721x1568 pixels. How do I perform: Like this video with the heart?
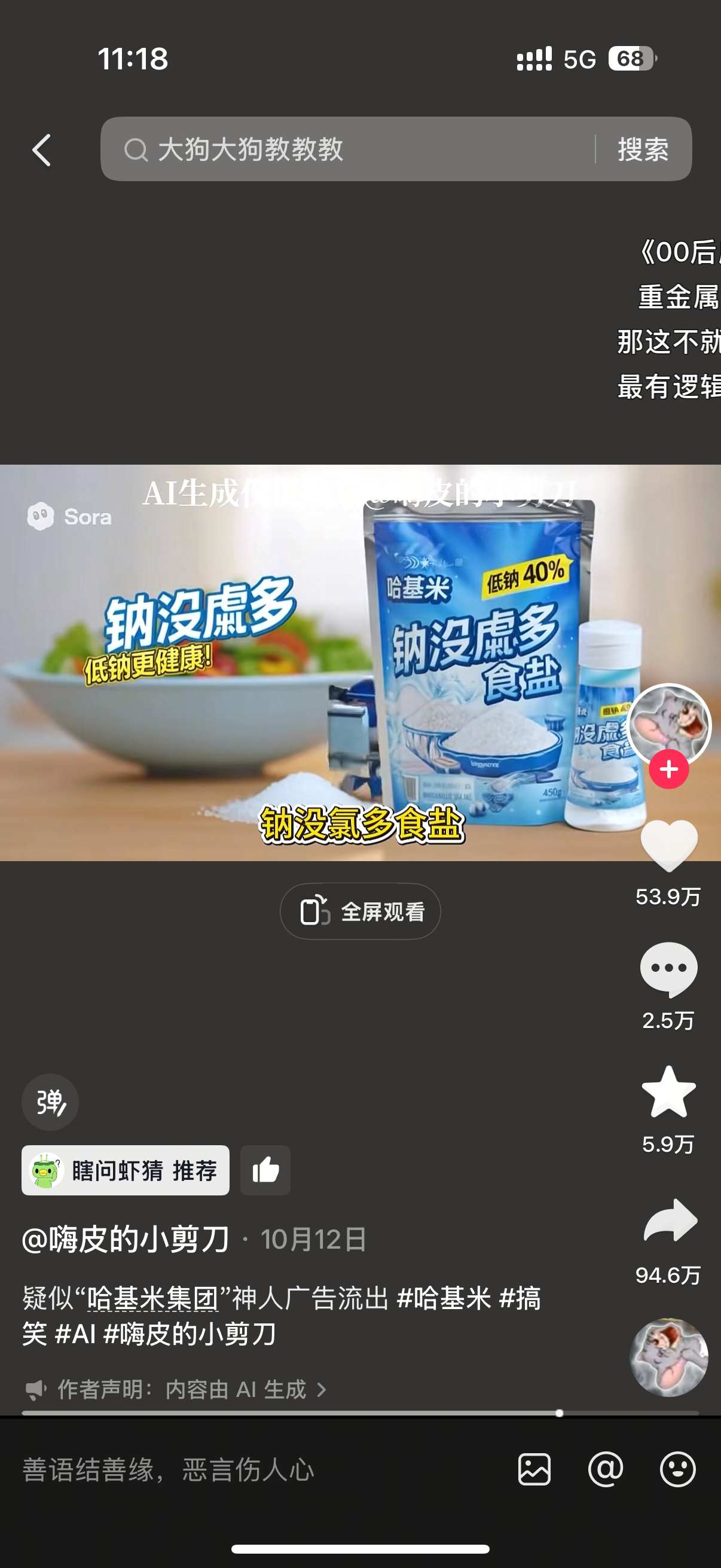point(668,845)
